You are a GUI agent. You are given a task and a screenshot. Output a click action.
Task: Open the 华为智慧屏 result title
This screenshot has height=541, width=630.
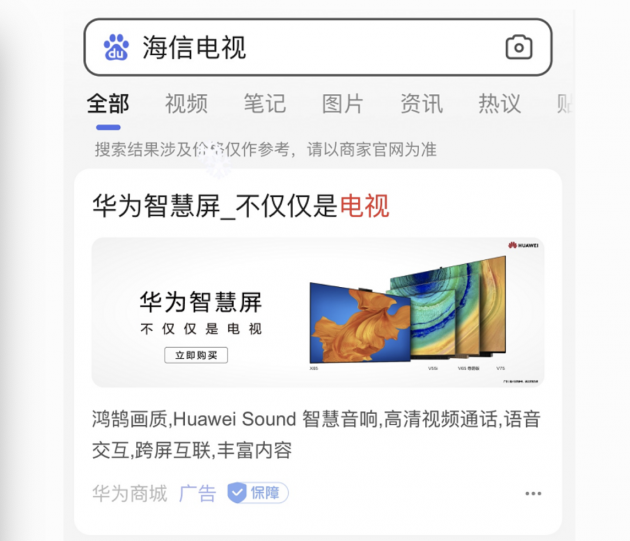241,206
